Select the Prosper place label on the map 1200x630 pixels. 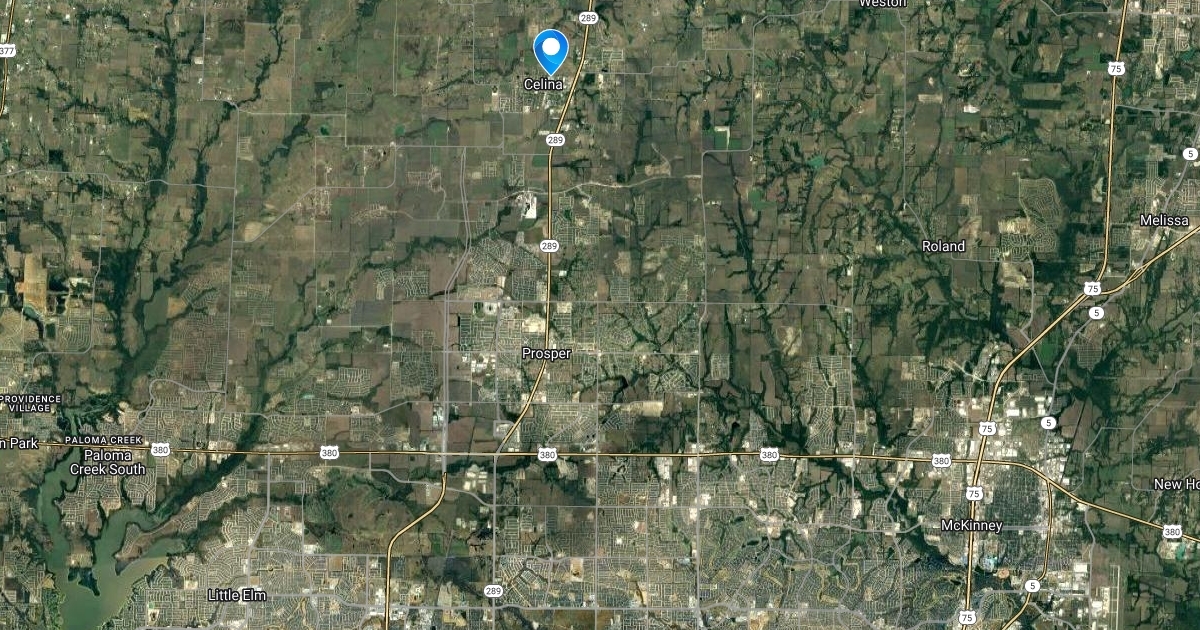(x=546, y=354)
